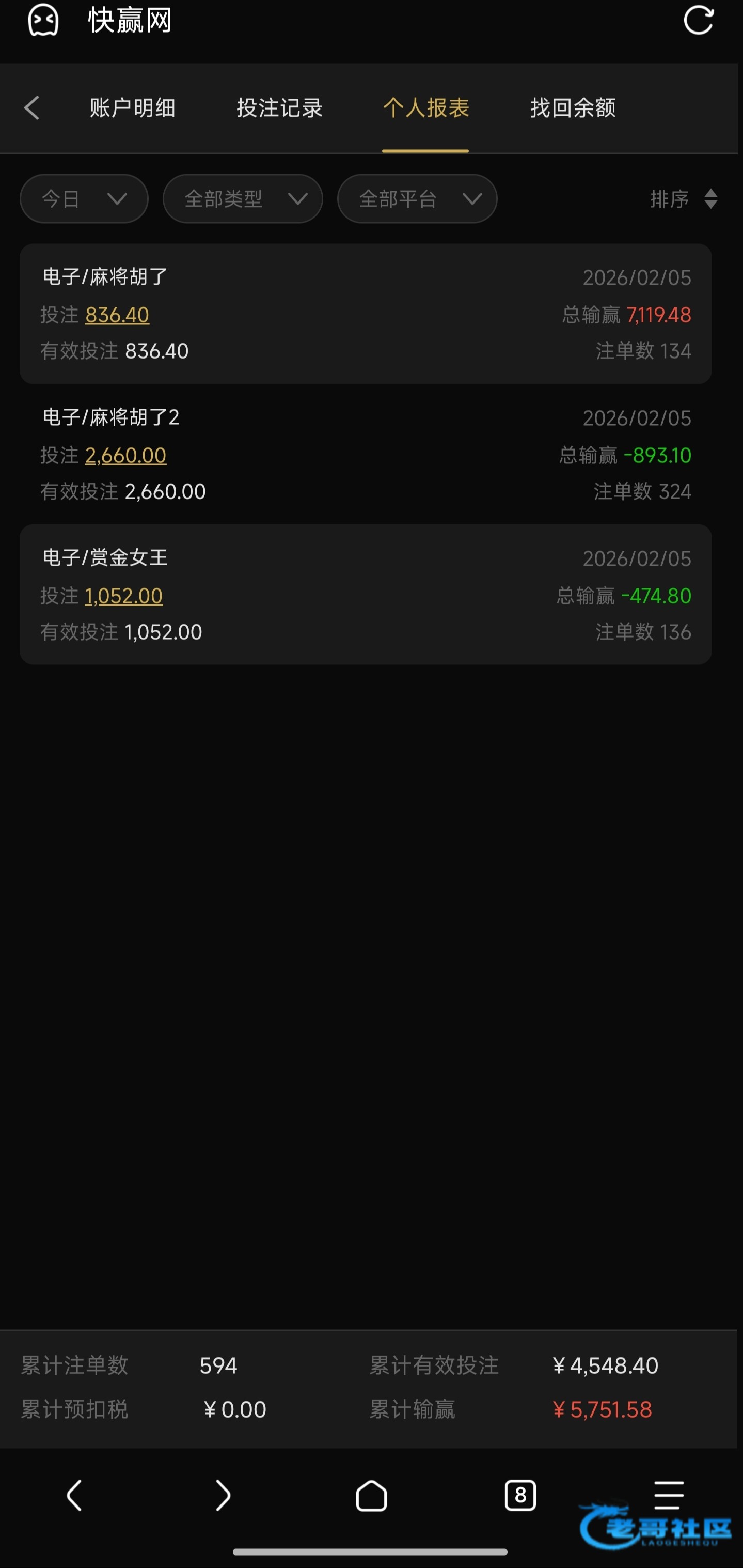Tap the 排序 sort control
The image size is (743, 1568).
684,199
